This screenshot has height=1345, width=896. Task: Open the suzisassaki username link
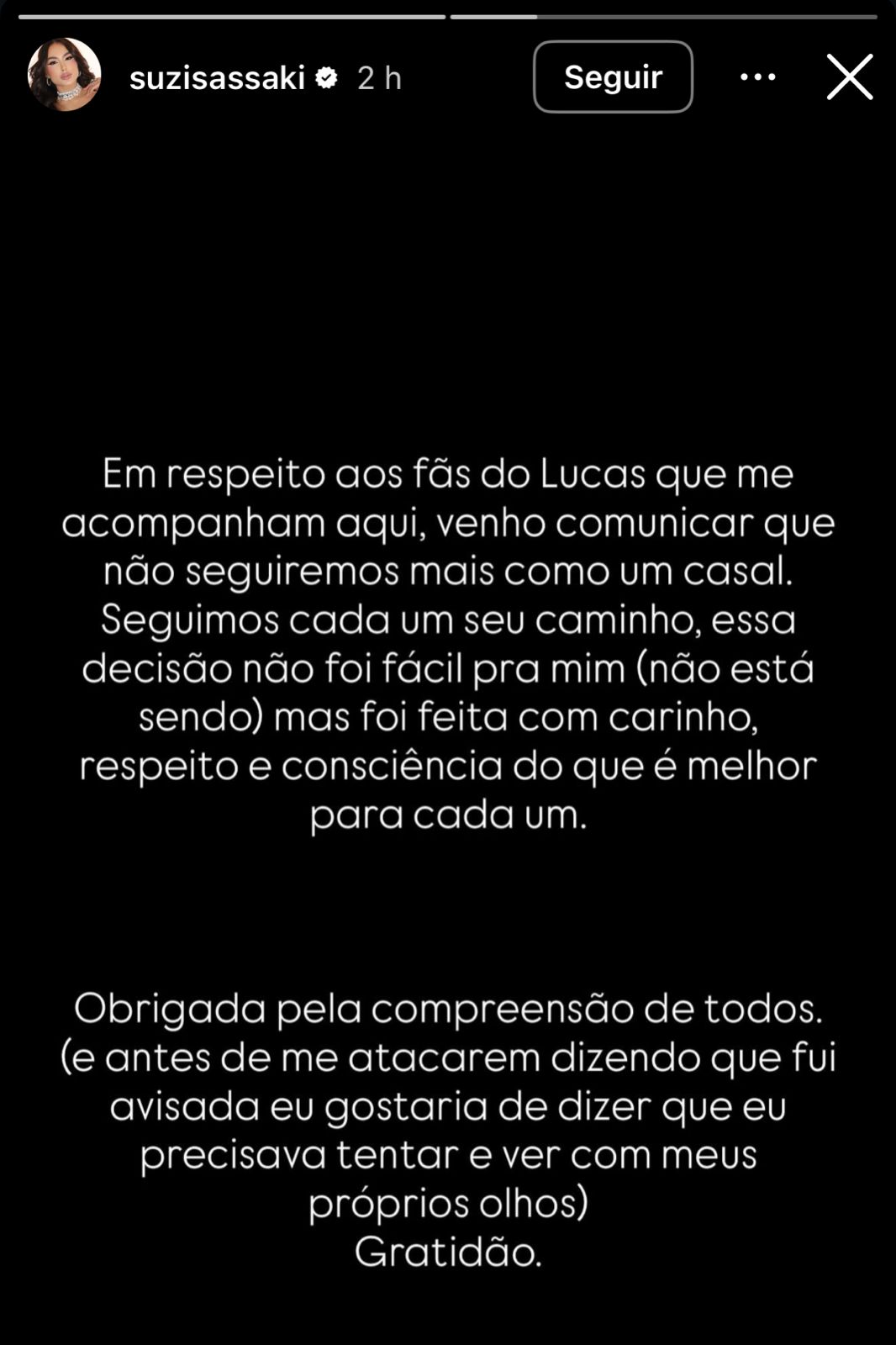pos(217,78)
